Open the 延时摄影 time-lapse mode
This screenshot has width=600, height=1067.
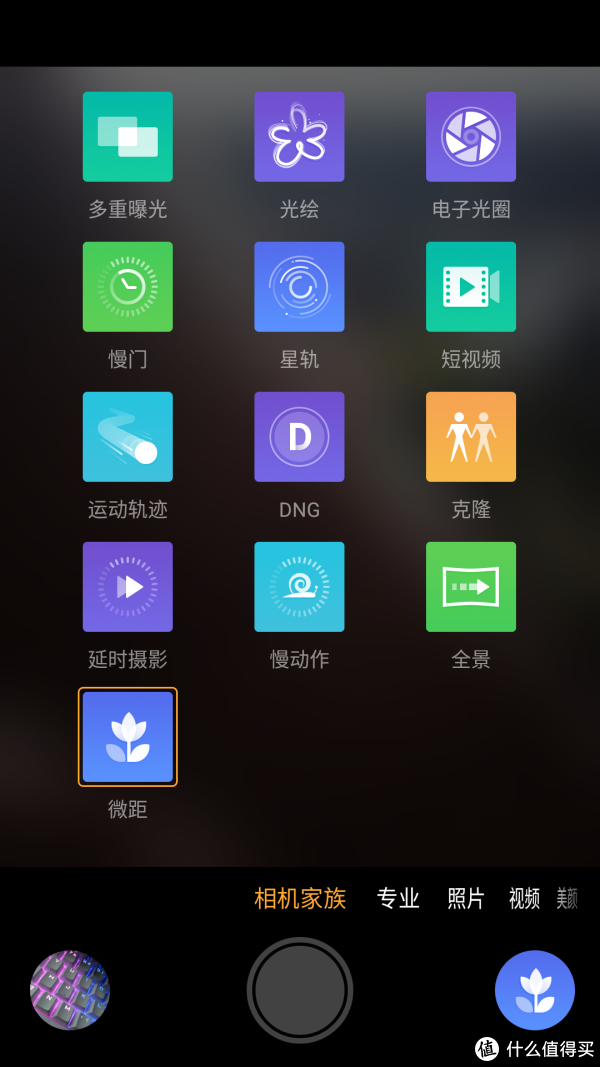(128, 587)
